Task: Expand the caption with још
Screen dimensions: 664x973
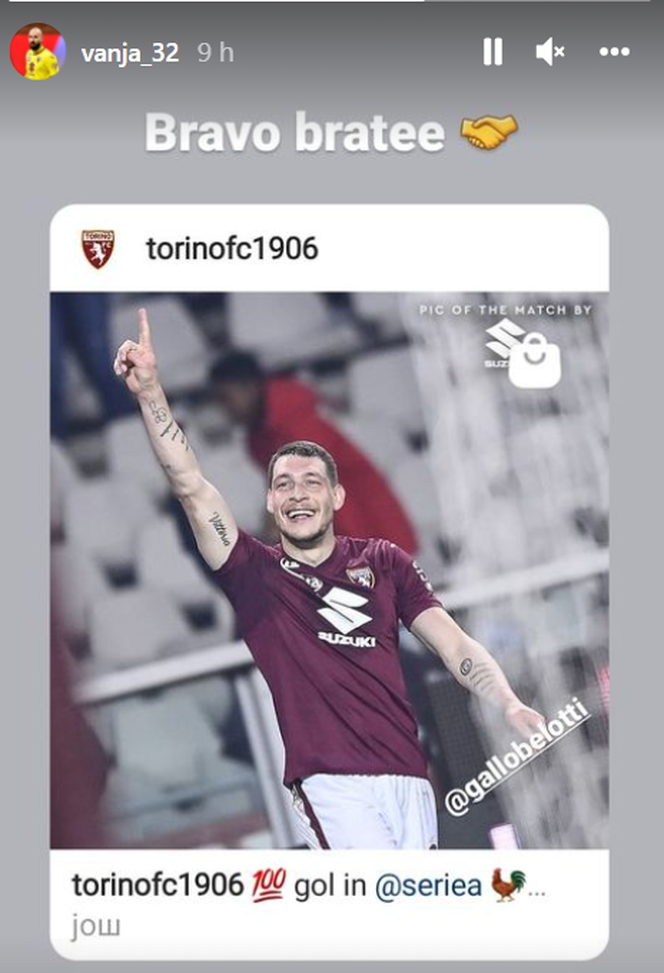Action: coord(96,926)
